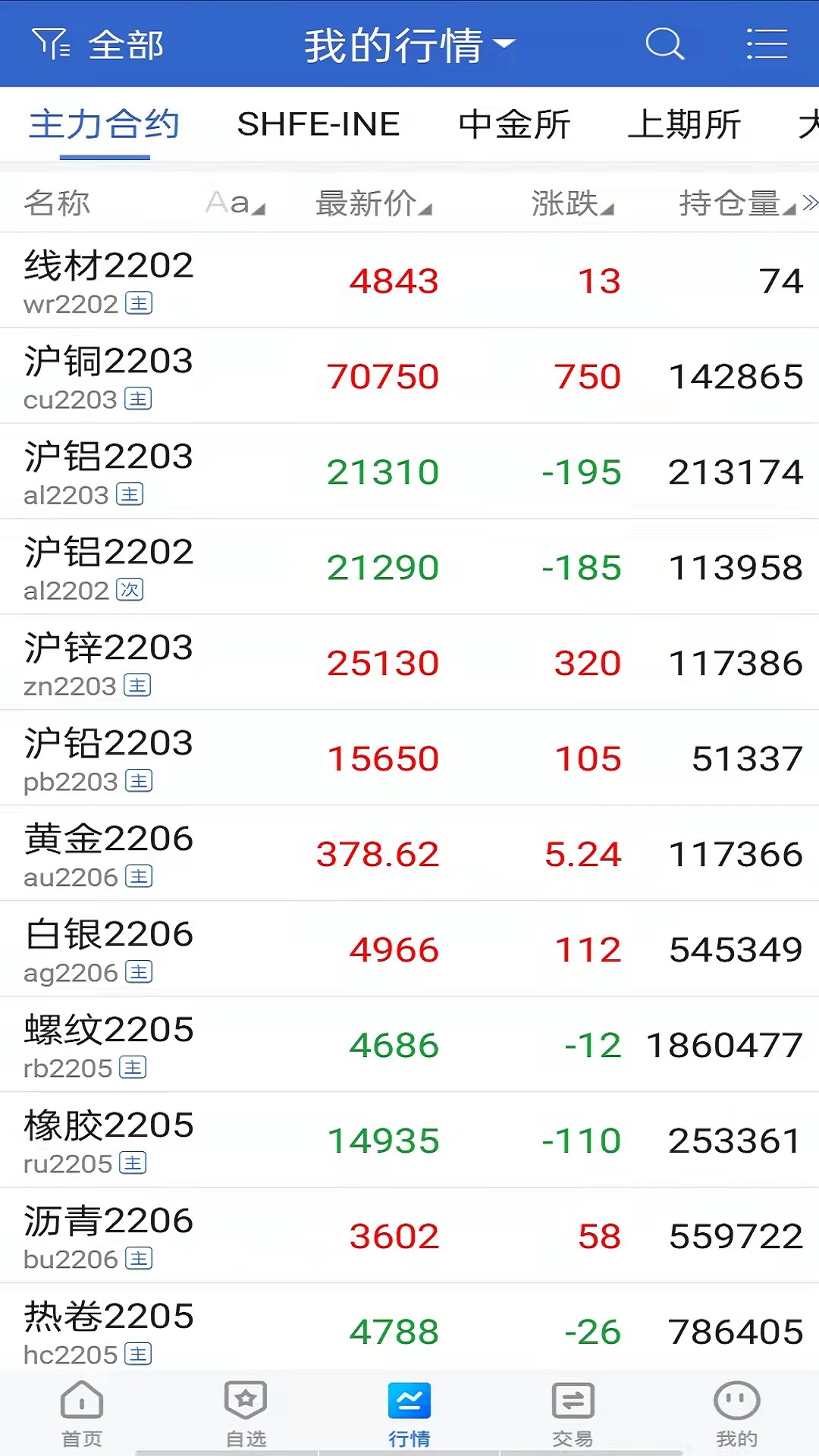
Task: Go to the 自选 tab
Action: 246,1412
